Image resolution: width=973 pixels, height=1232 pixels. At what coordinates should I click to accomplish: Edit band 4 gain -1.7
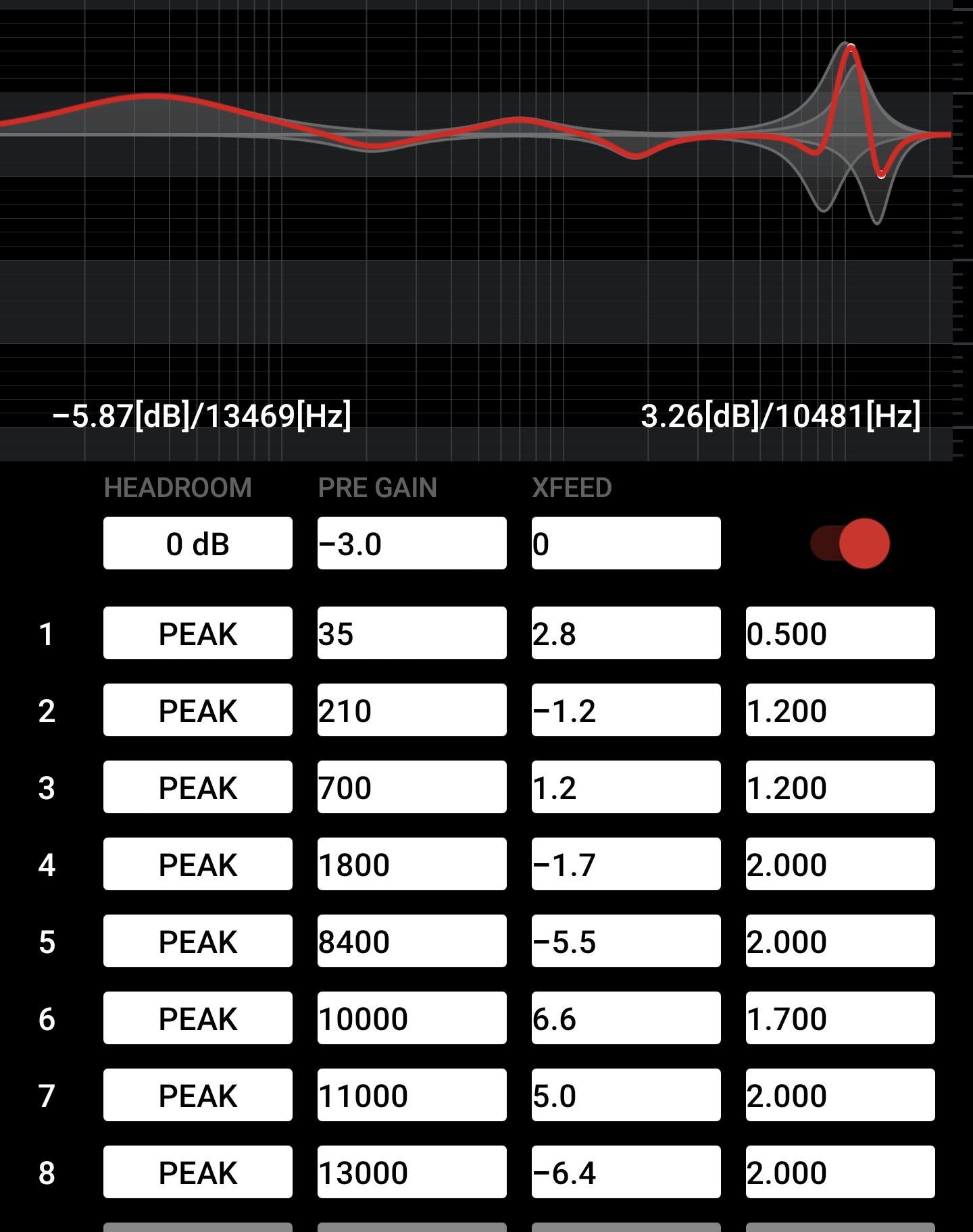click(626, 865)
